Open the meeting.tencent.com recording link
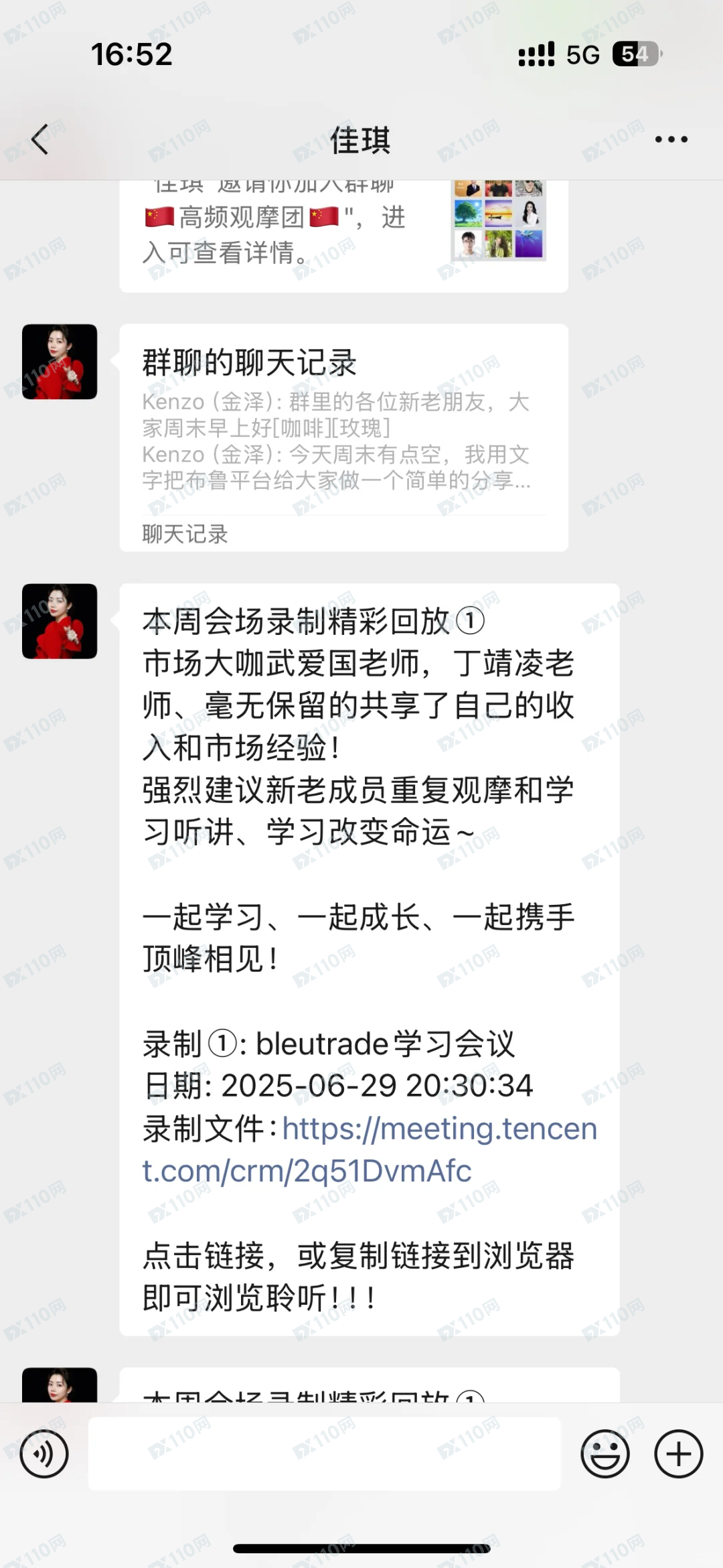The width and height of the screenshot is (723, 1568). click(370, 1149)
